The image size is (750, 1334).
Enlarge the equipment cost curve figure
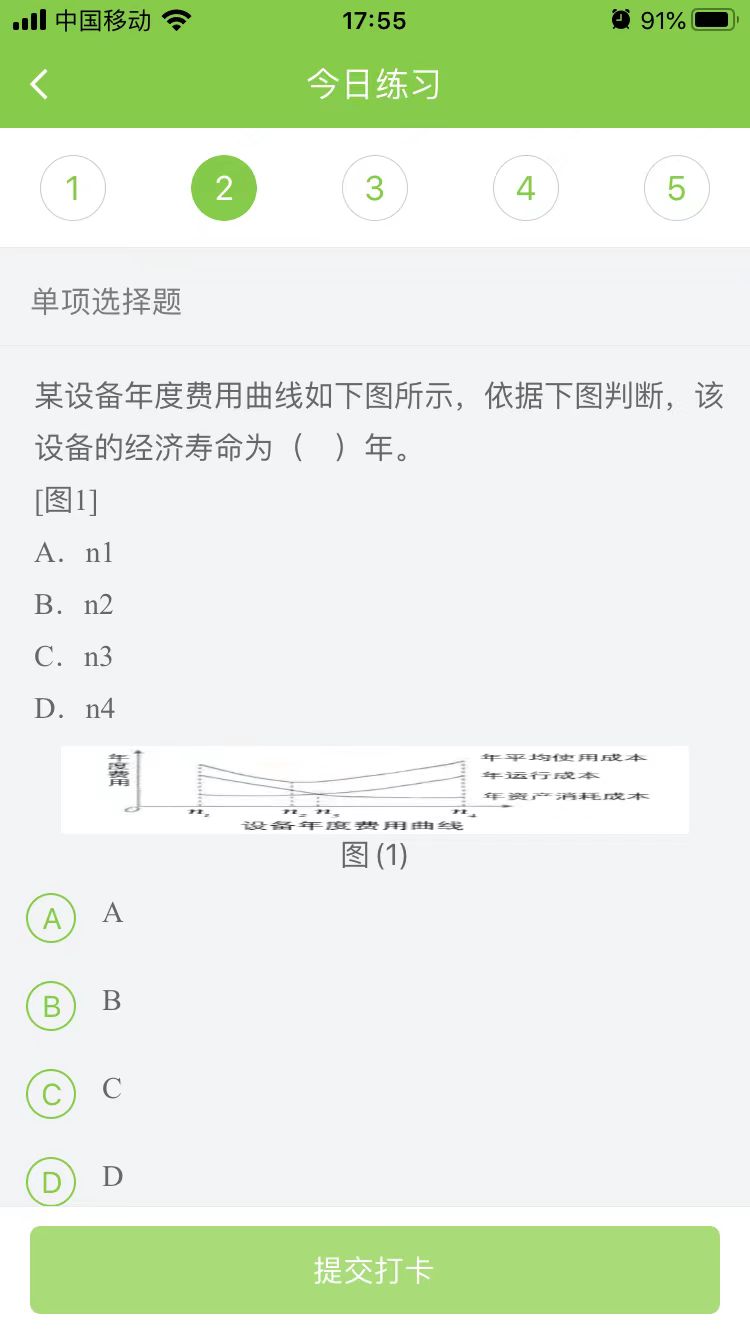(375, 790)
